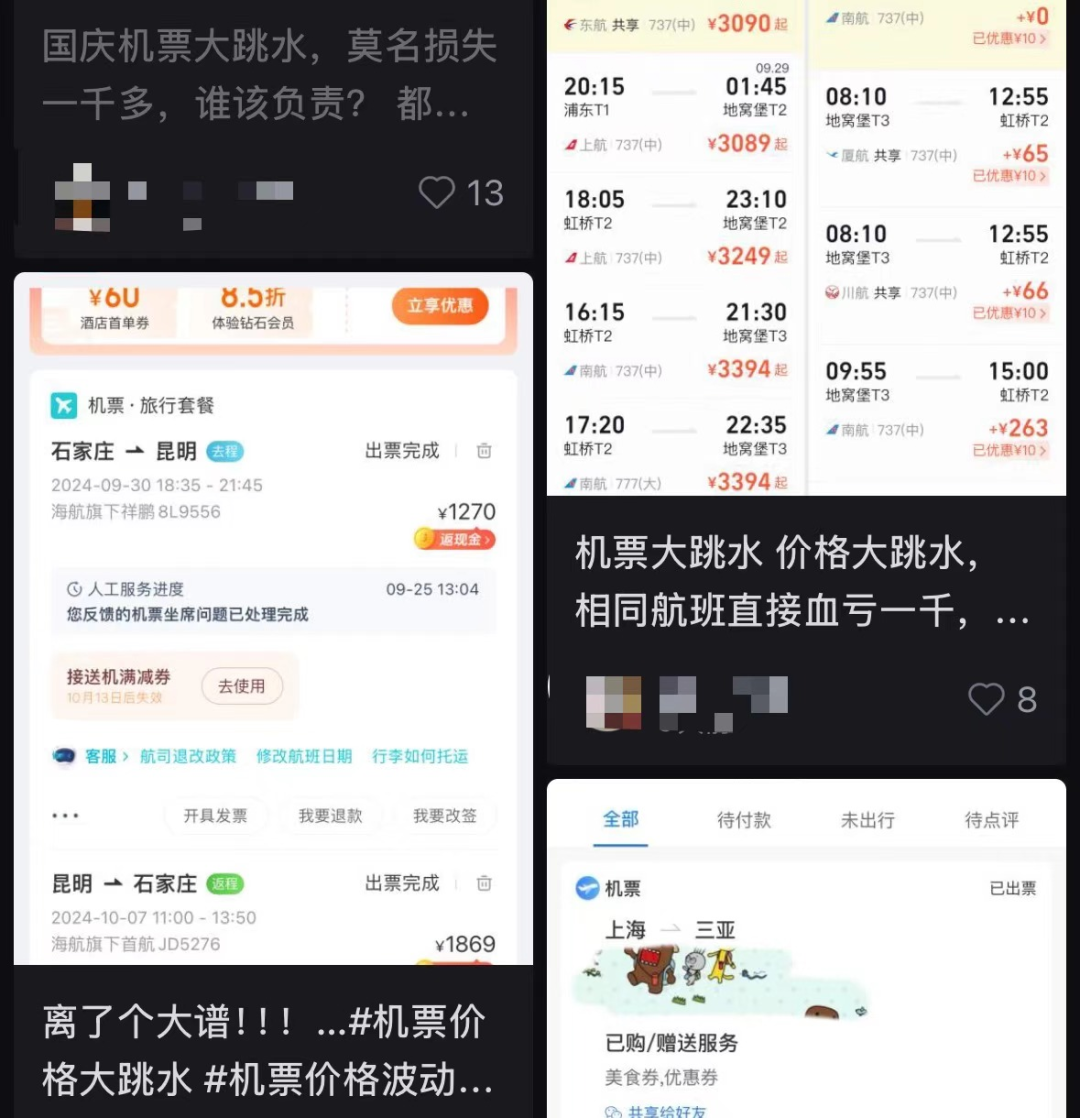Like the post with 8 likes

coord(986,699)
